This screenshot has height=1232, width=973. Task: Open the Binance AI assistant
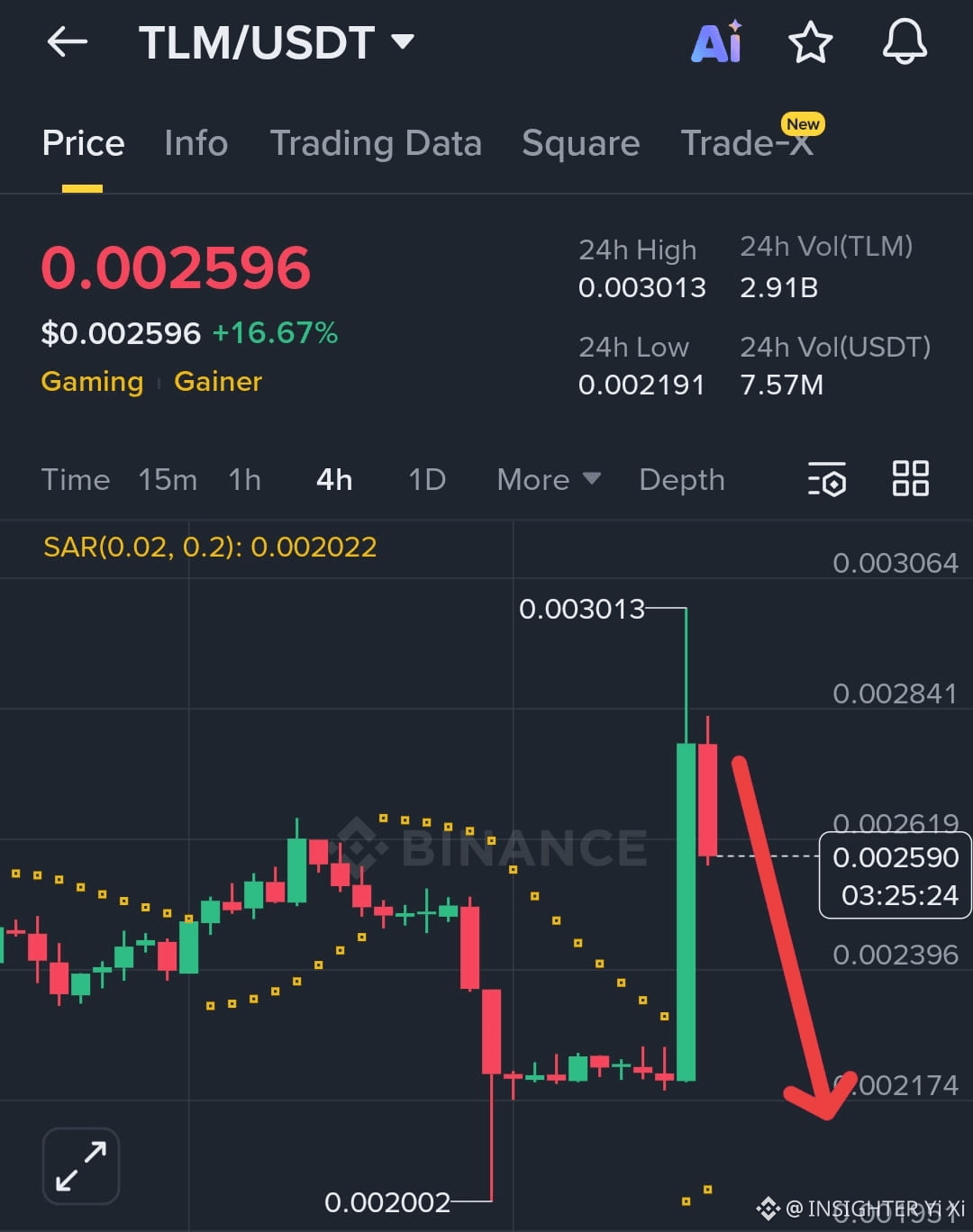click(x=716, y=41)
